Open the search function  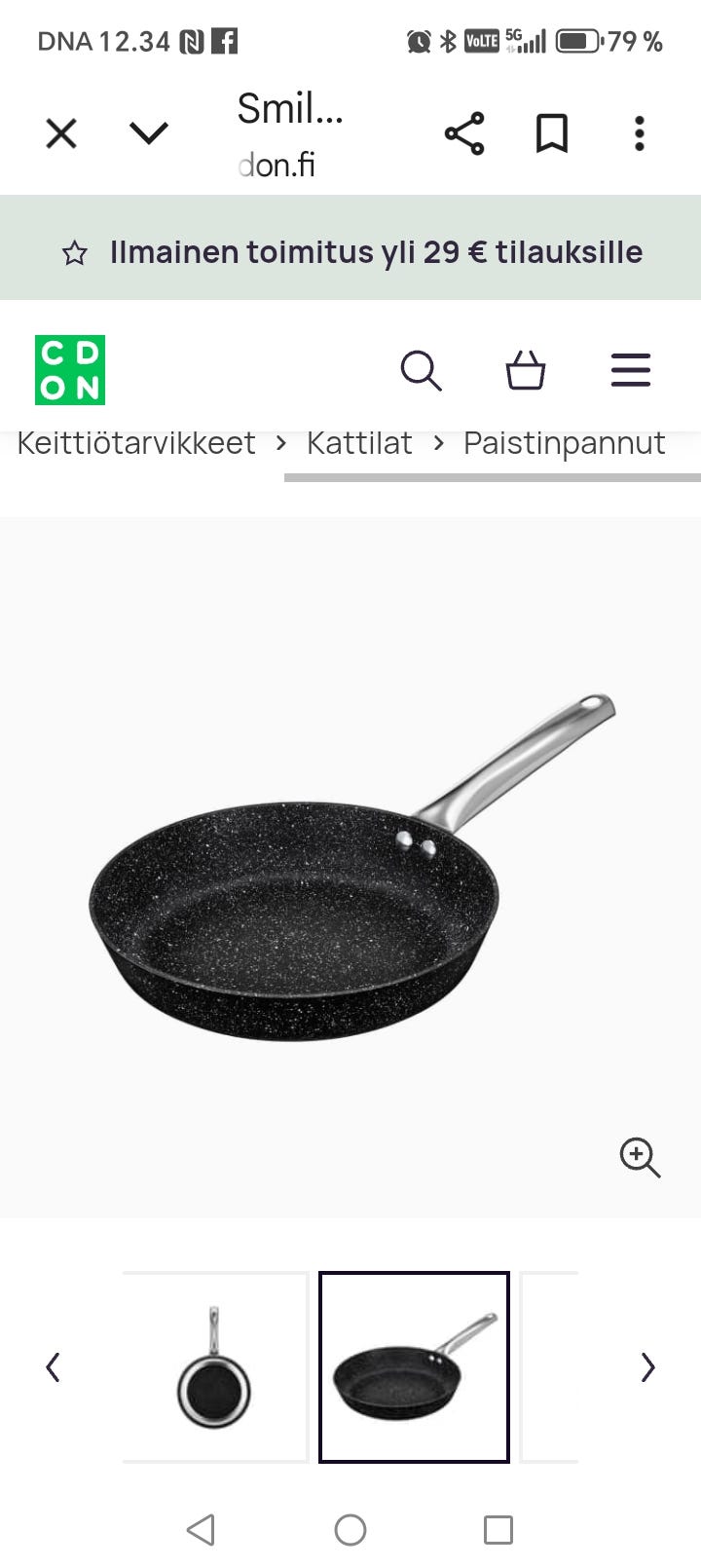[x=422, y=370]
